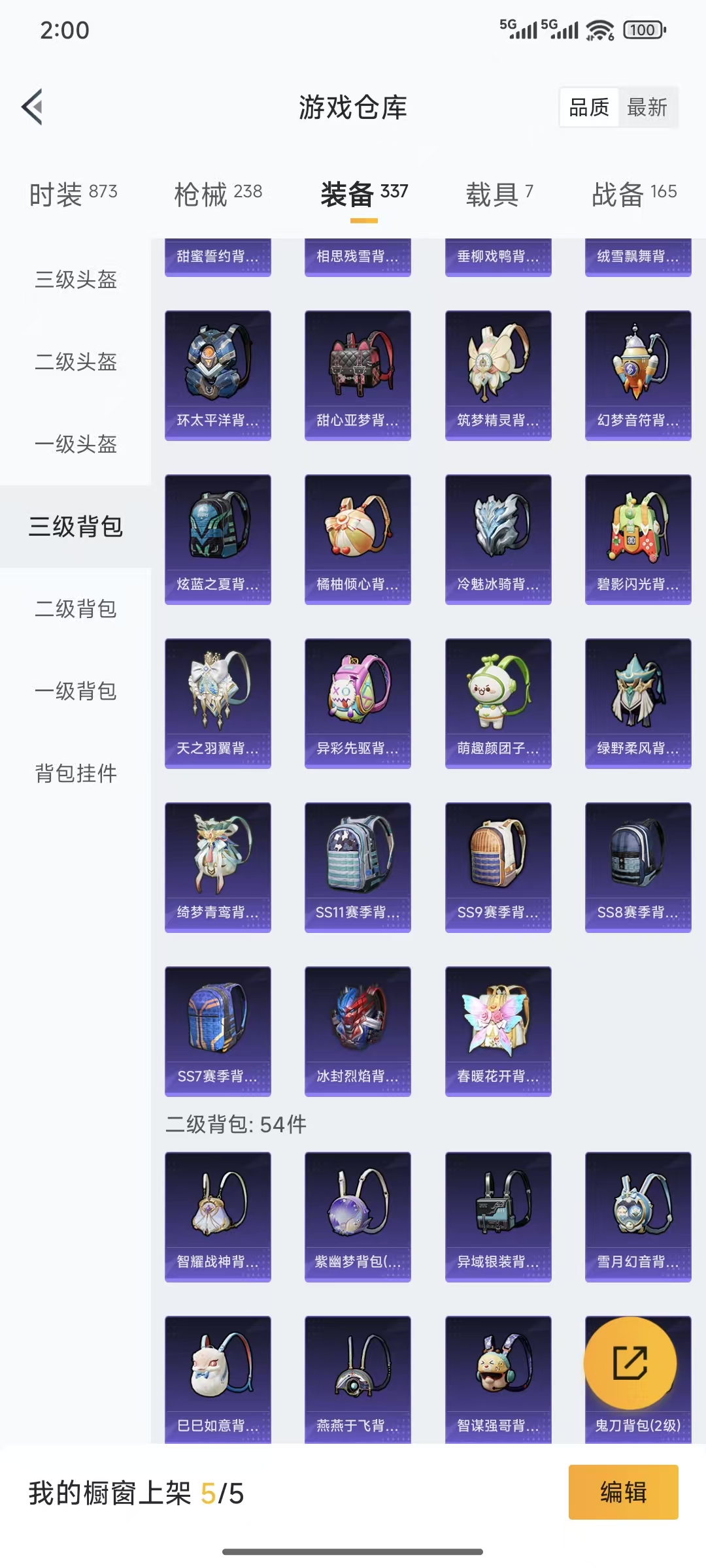Image resolution: width=706 pixels, height=1568 pixels.
Task: Tap the back arrow to leave 游戏仓库
Action: [x=31, y=107]
